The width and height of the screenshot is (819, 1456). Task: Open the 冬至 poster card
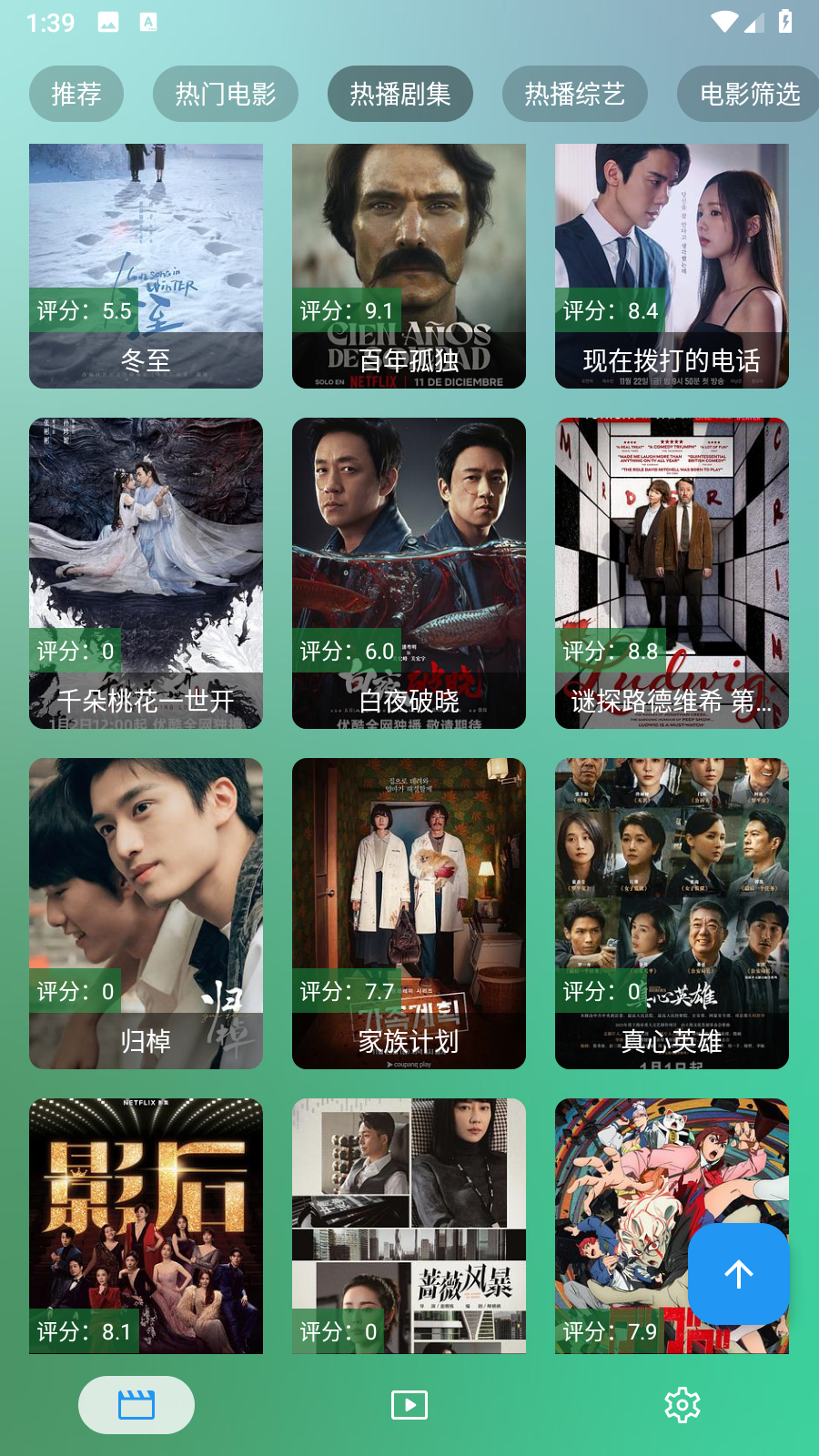tap(146, 266)
